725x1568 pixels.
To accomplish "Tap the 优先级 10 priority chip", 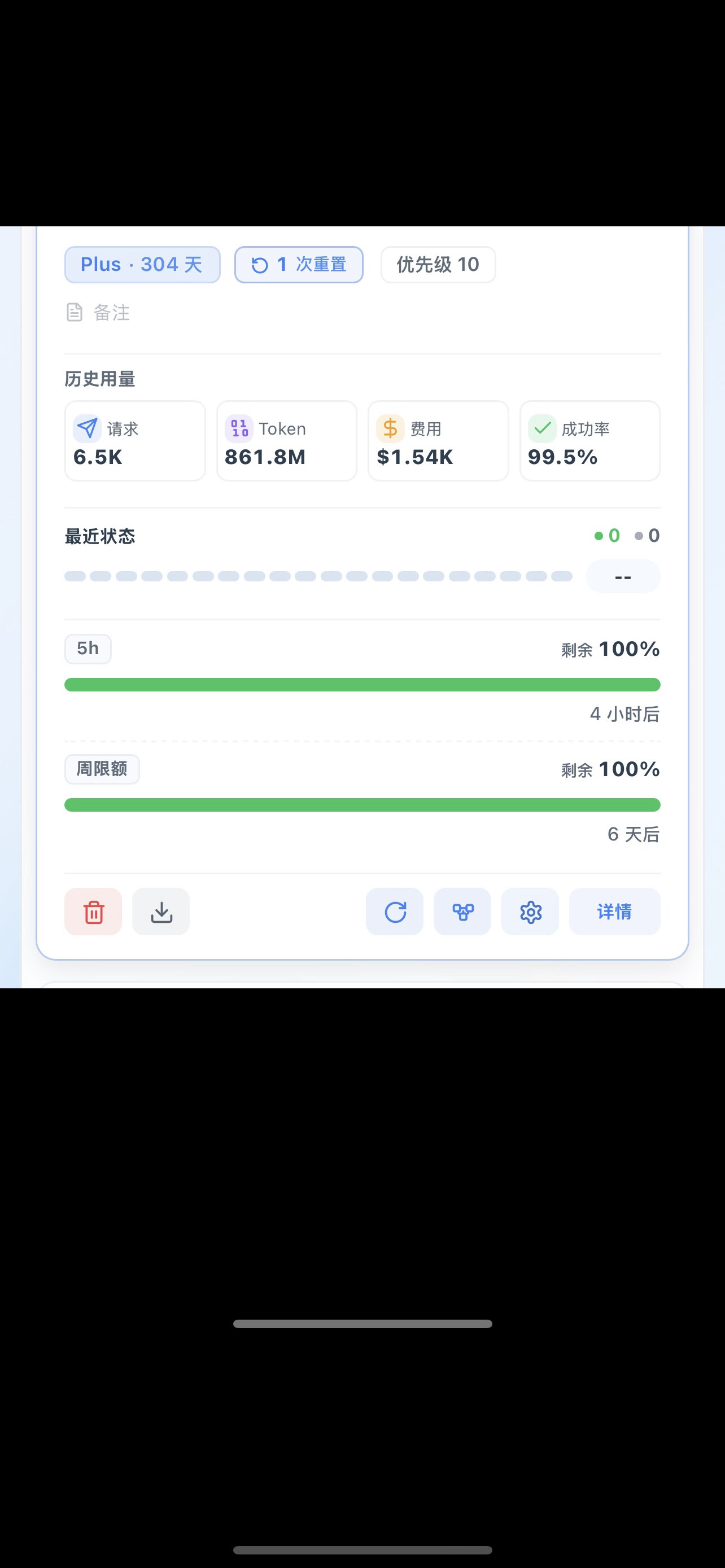I will point(438,265).
